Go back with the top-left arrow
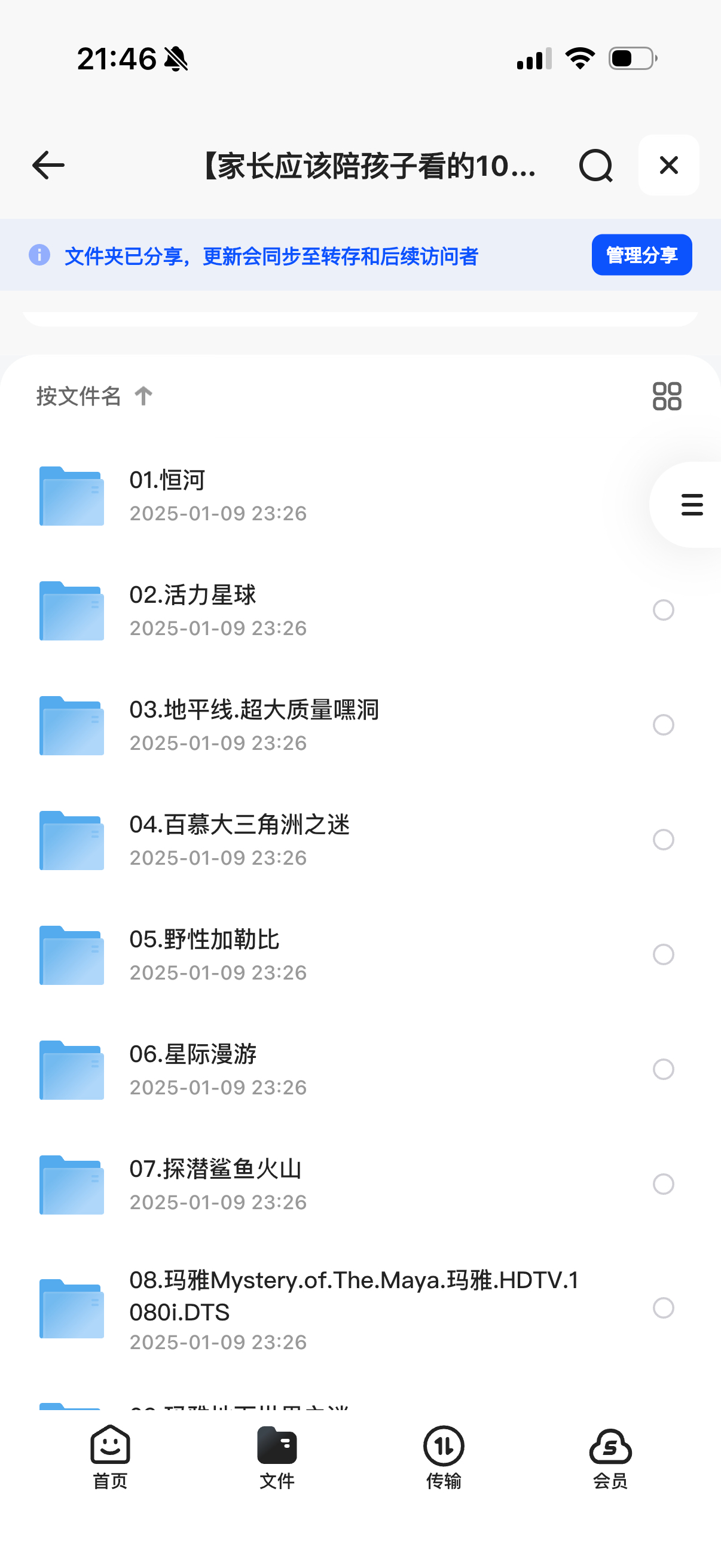 48,166
